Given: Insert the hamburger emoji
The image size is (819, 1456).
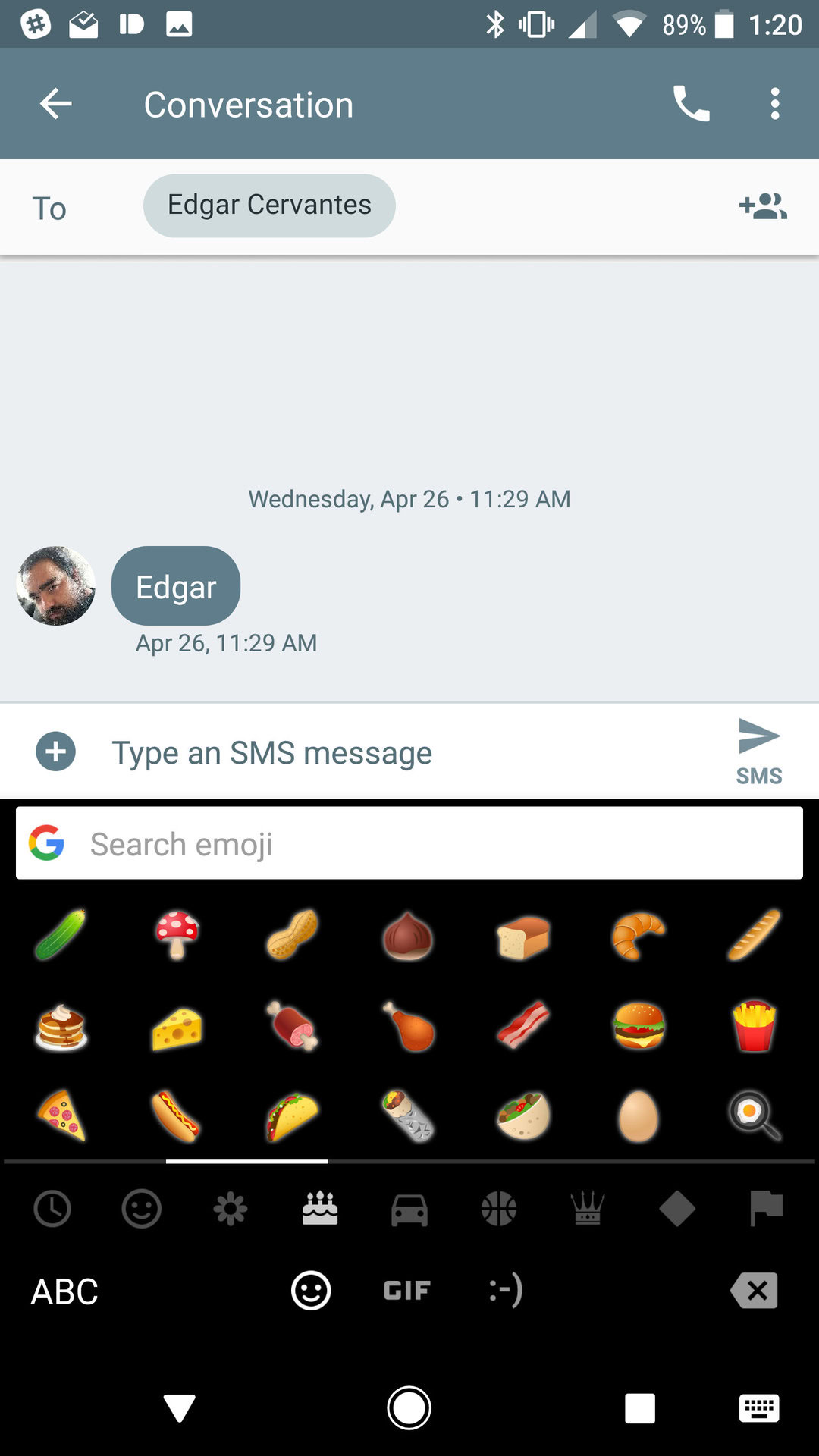Looking at the screenshot, I should click(639, 1025).
